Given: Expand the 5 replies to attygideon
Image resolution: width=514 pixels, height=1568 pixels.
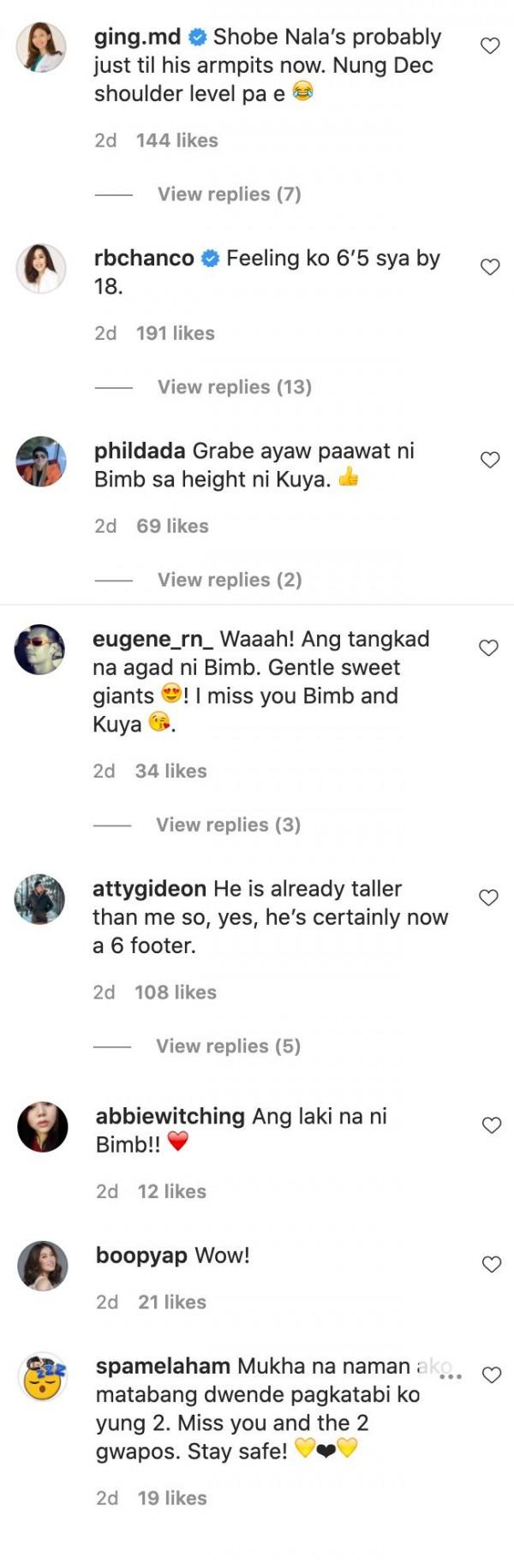Looking at the screenshot, I should click(228, 1046).
